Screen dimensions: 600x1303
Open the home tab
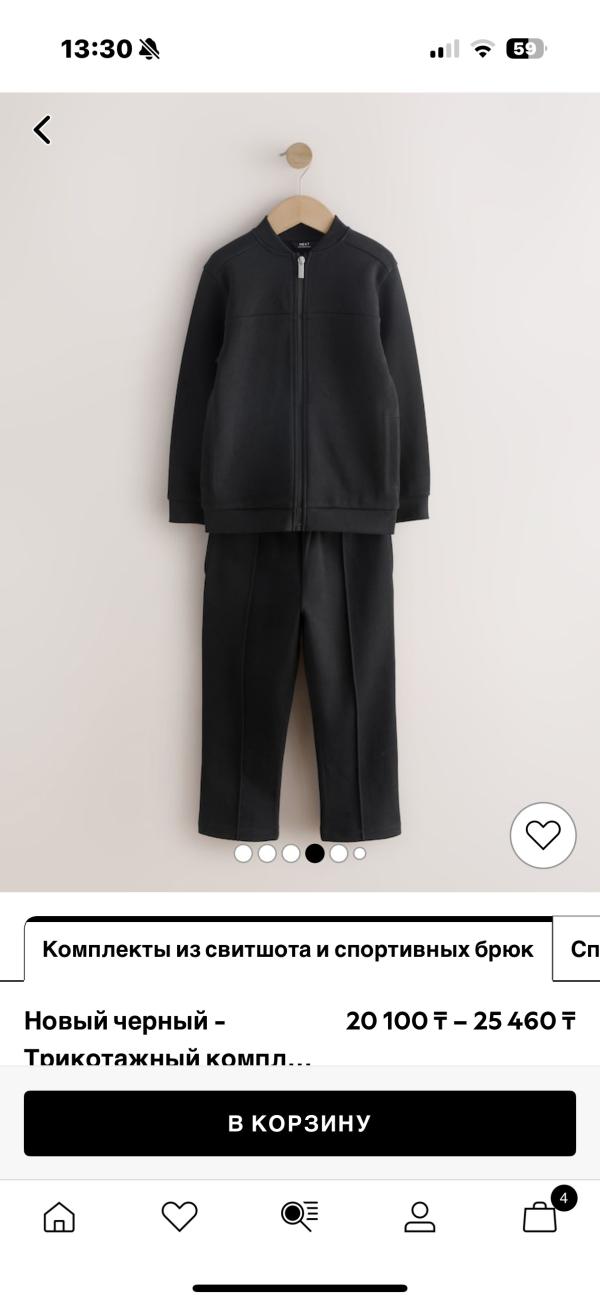(x=59, y=1216)
